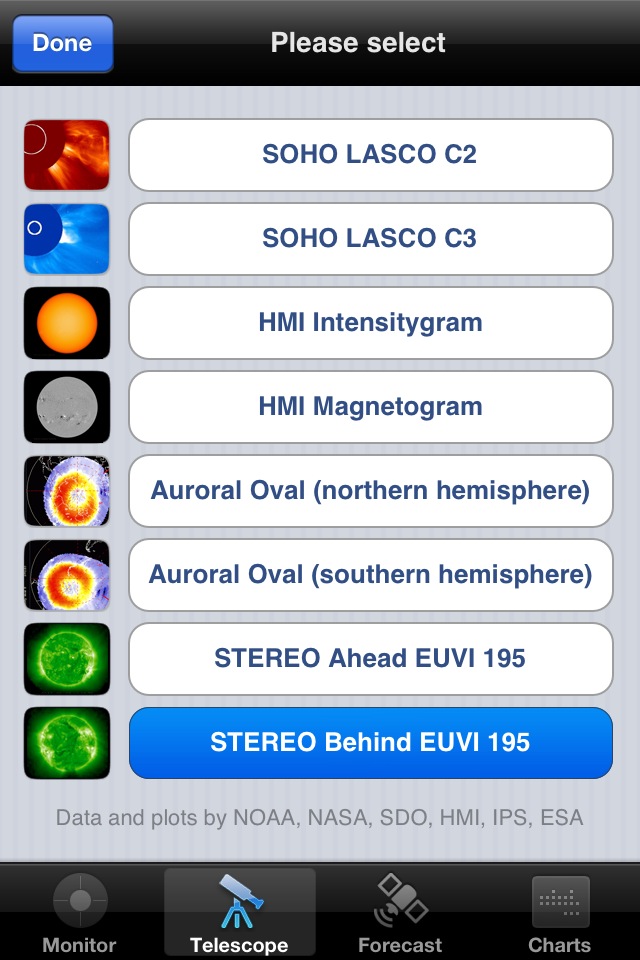Open Auroral Oval (northern hemisphere)
This screenshot has width=640, height=960.
370,491
